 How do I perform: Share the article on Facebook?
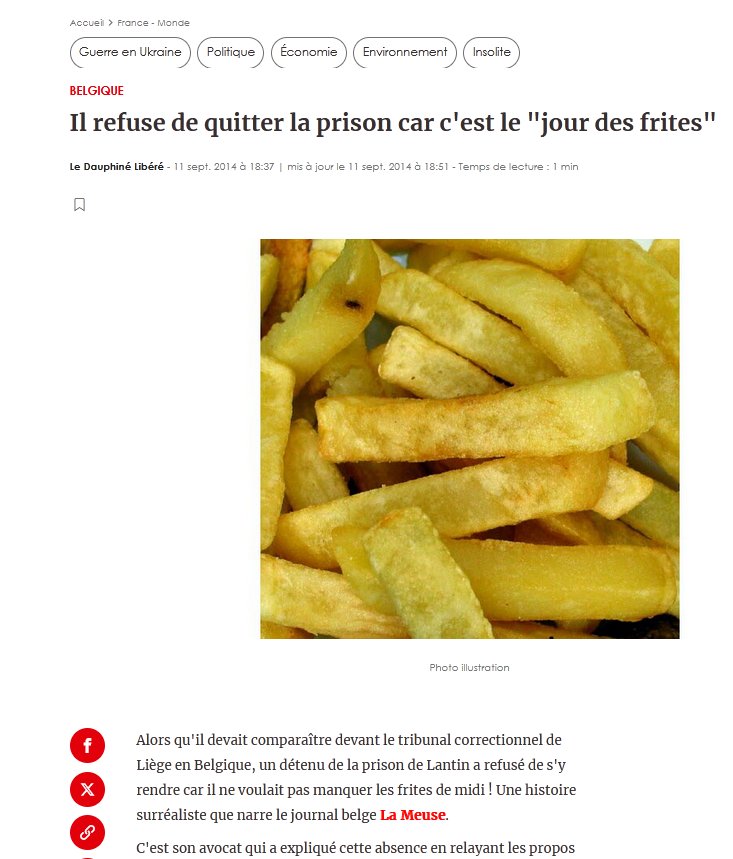87,746
